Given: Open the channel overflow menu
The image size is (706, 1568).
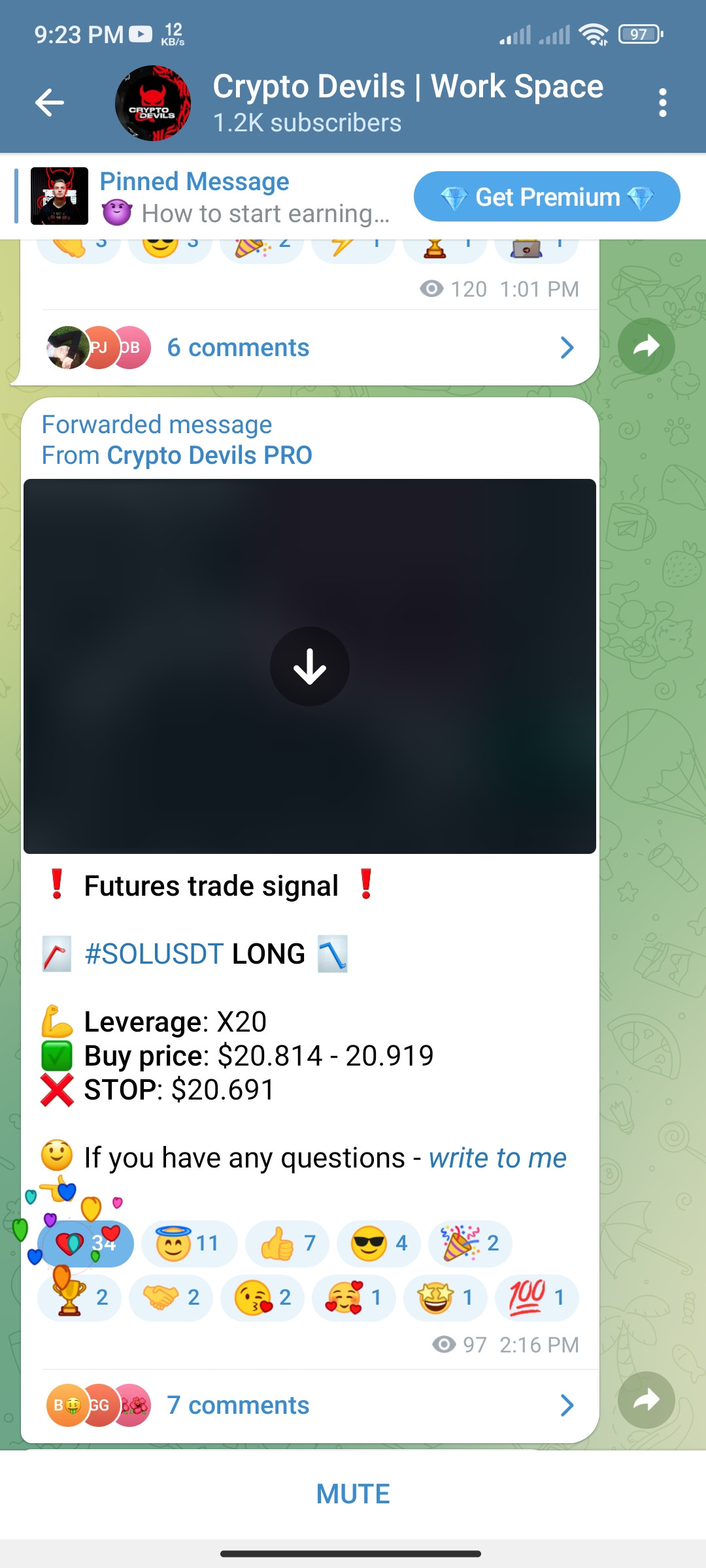Looking at the screenshot, I should [662, 103].
